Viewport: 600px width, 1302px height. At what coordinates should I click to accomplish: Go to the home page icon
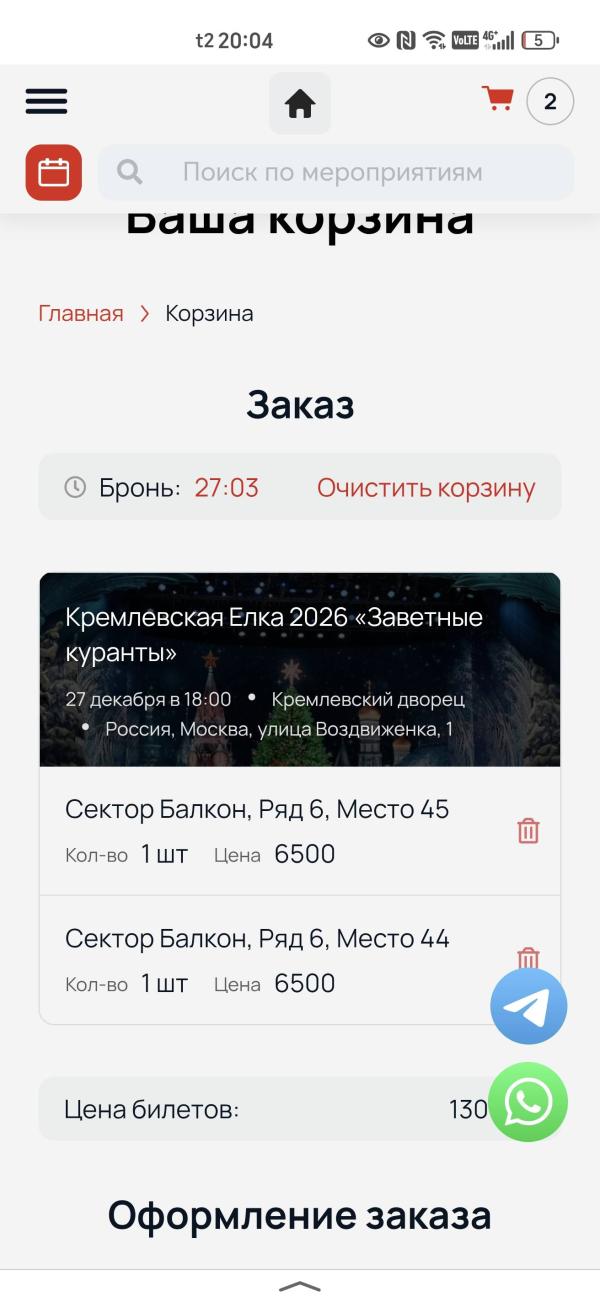point(300,103)
